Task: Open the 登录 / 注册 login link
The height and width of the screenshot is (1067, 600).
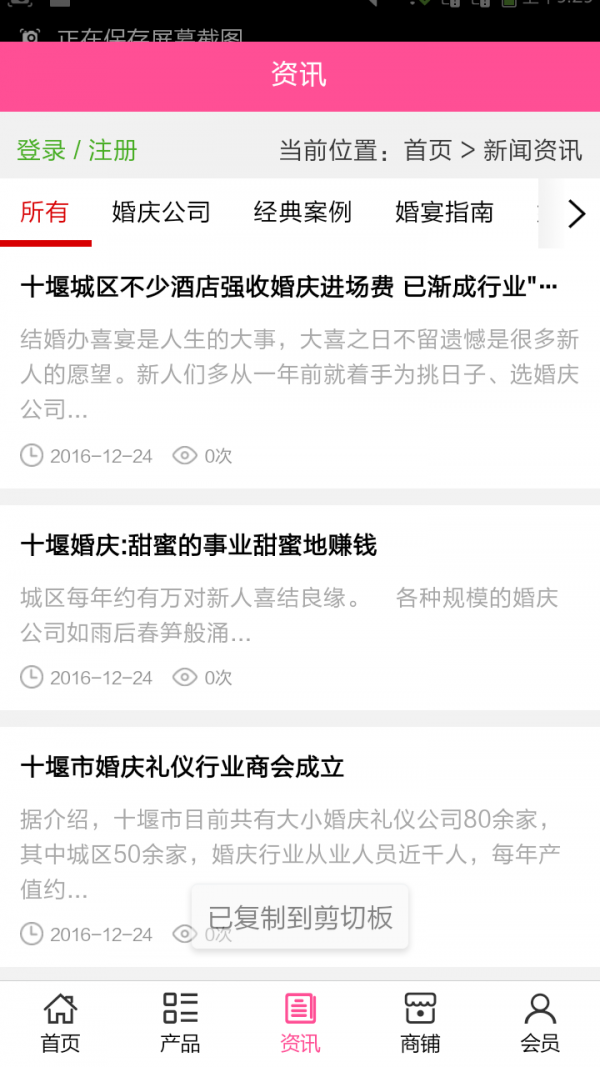Action: click(77, 151)
